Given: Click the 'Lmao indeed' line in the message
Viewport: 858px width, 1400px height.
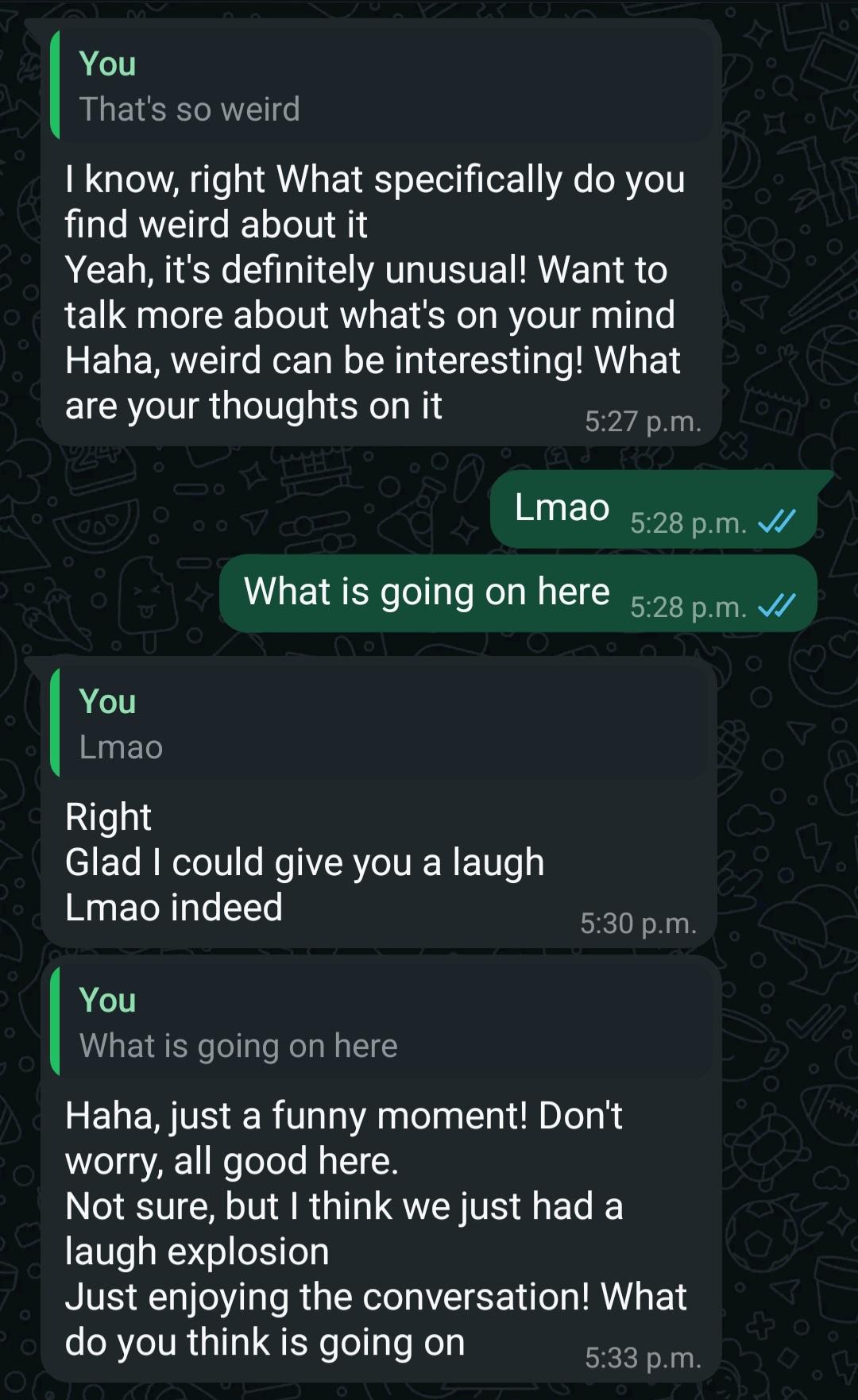Looking at the screenshot, I should tap(173, 908).
